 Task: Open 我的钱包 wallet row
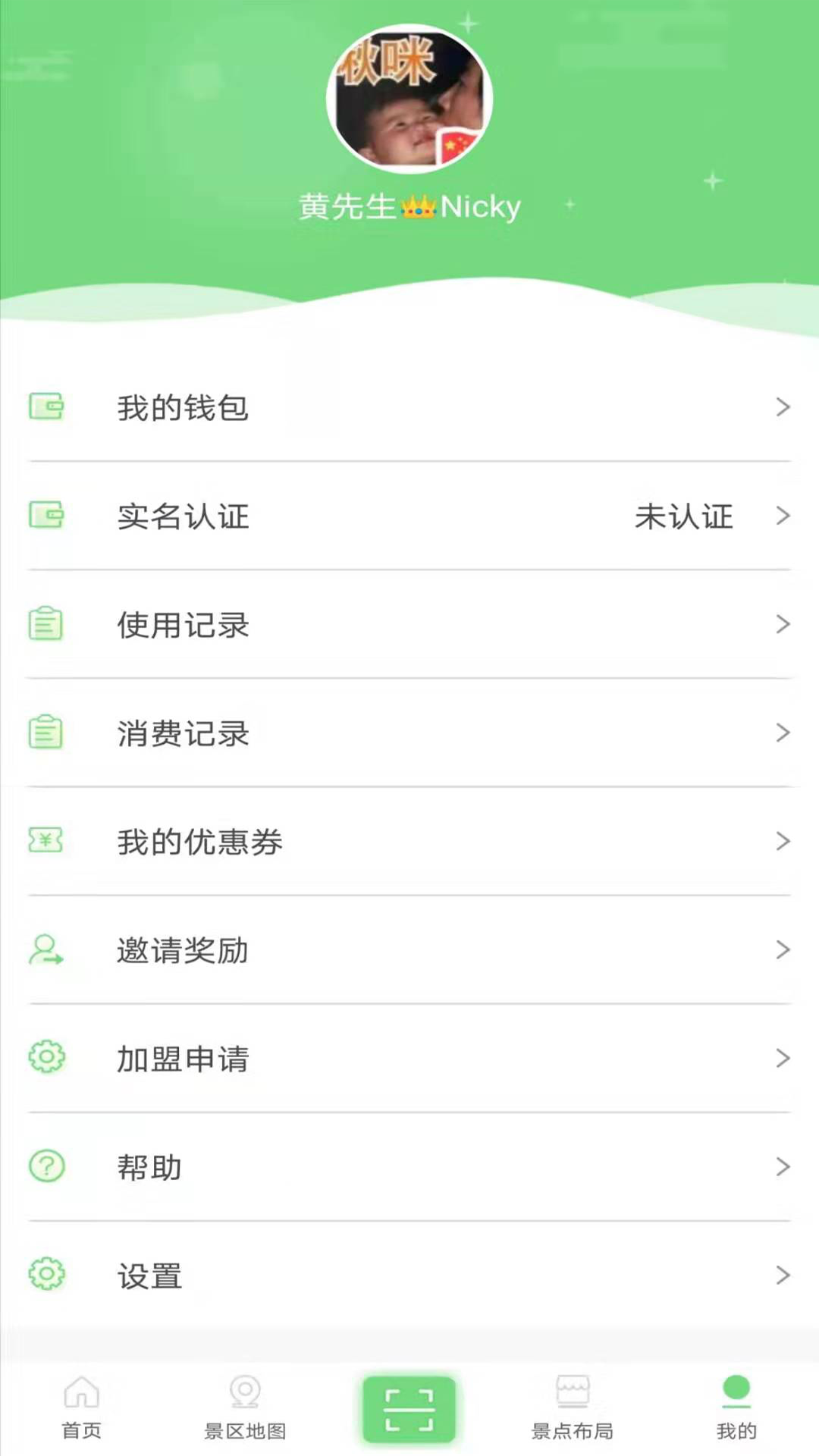[x=409, y=407]
